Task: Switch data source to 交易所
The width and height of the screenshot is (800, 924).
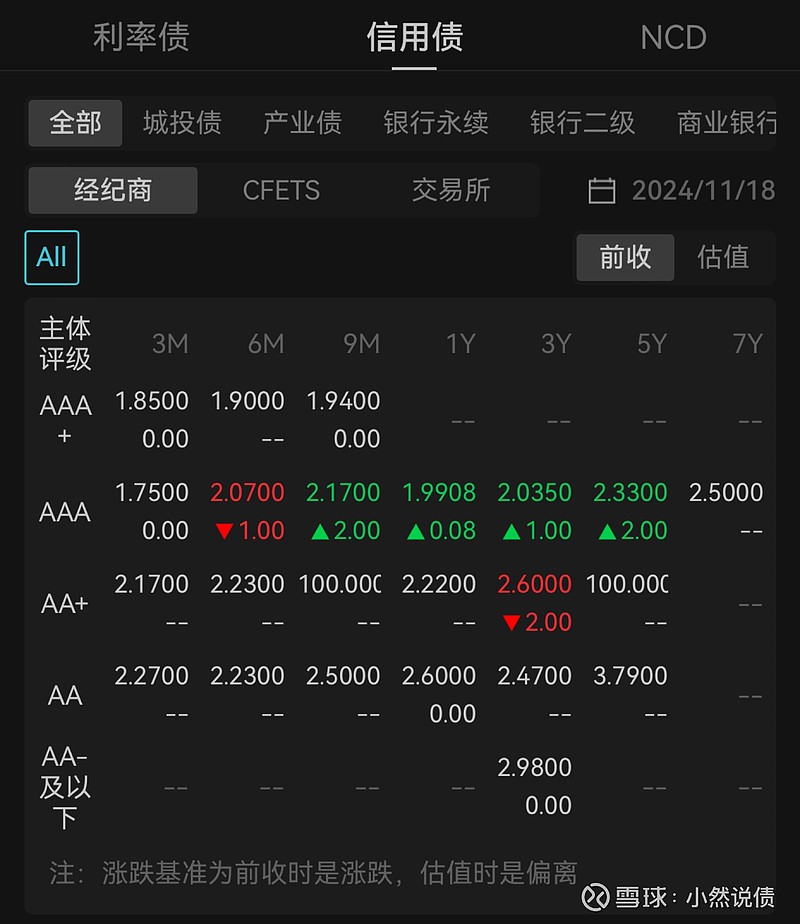Action: click(x=451, y=190)
